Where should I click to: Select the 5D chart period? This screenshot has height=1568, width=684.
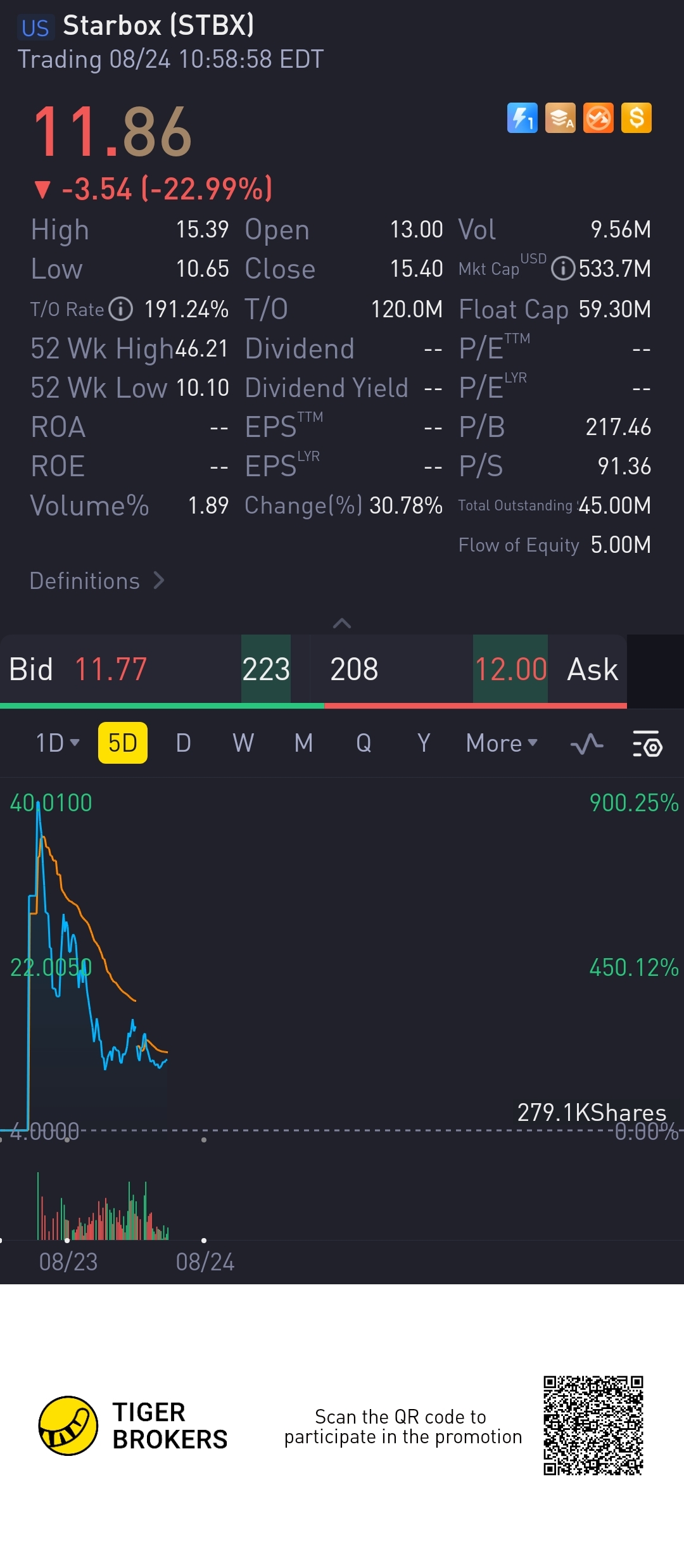coord(123,743)
